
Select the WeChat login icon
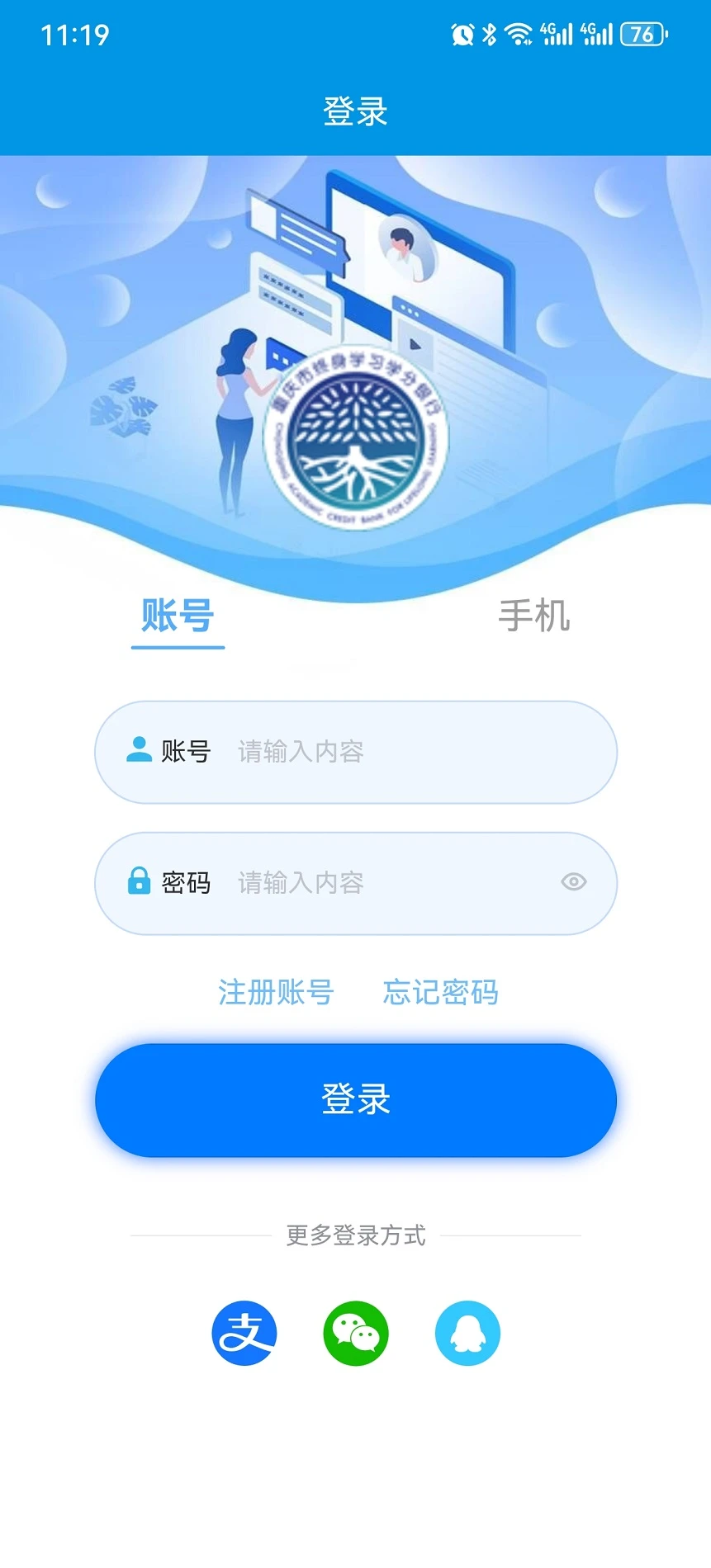(355, 1334)
